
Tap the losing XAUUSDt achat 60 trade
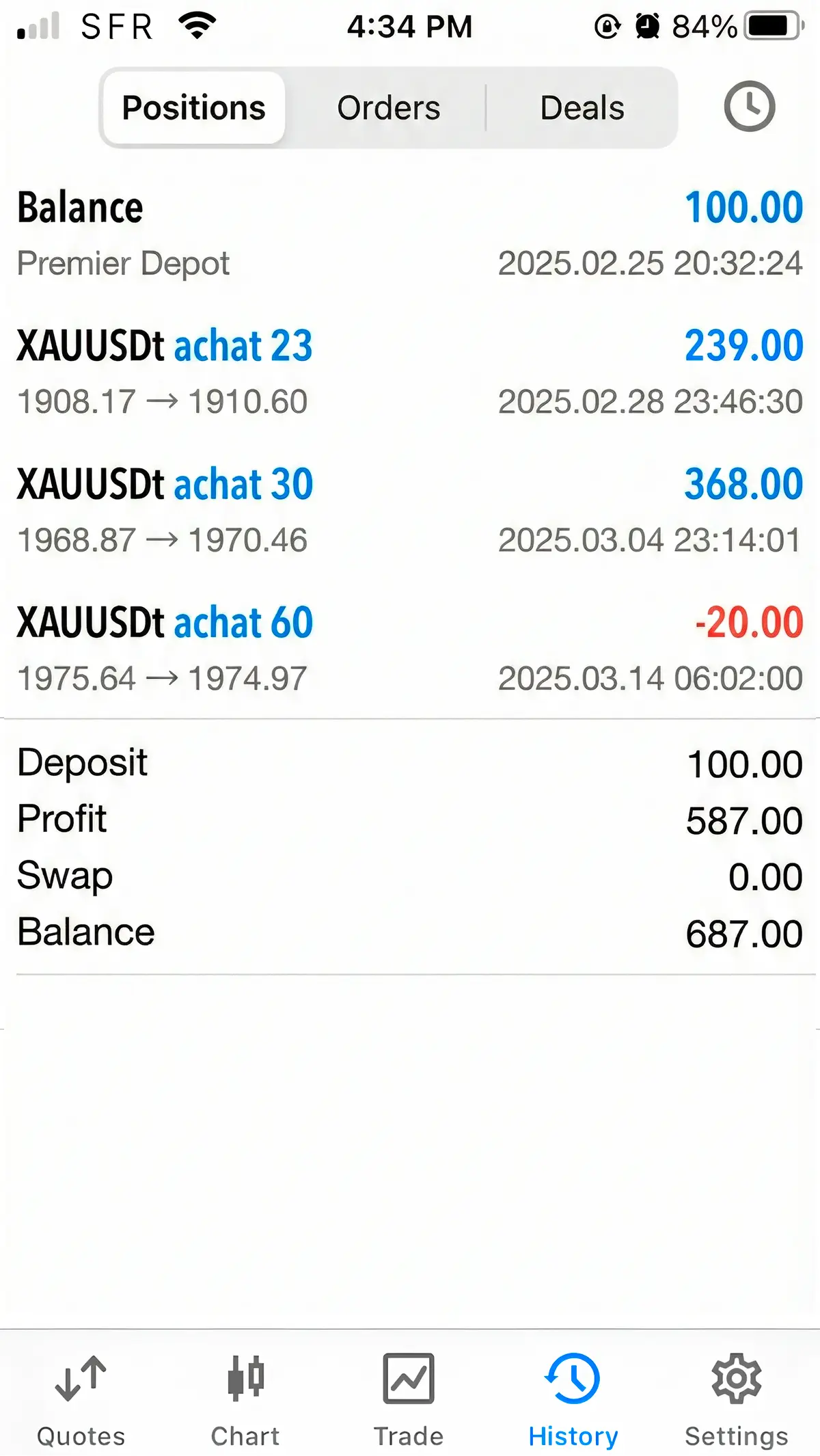click(x=410, y=646)
